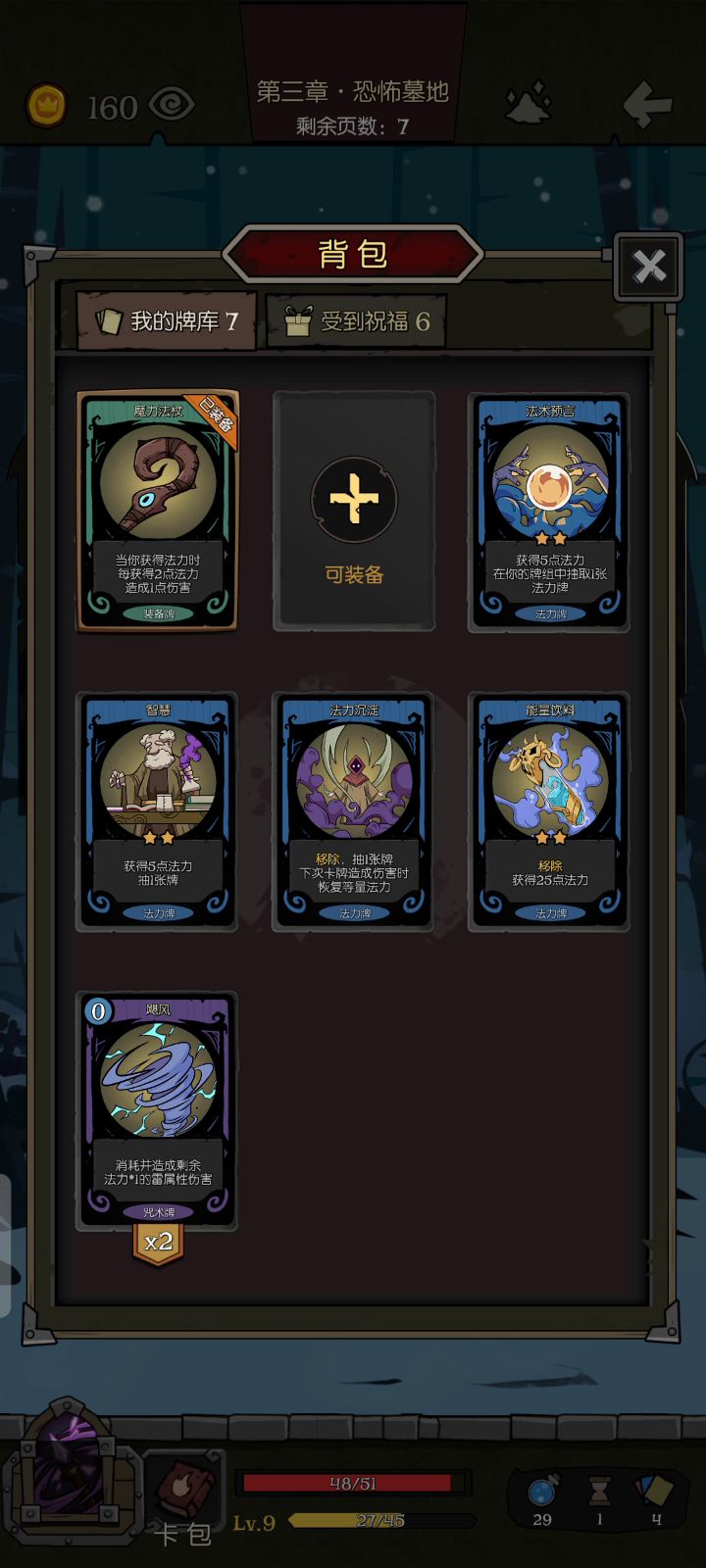Inspect the 能量饮料 card

point(550,810)
